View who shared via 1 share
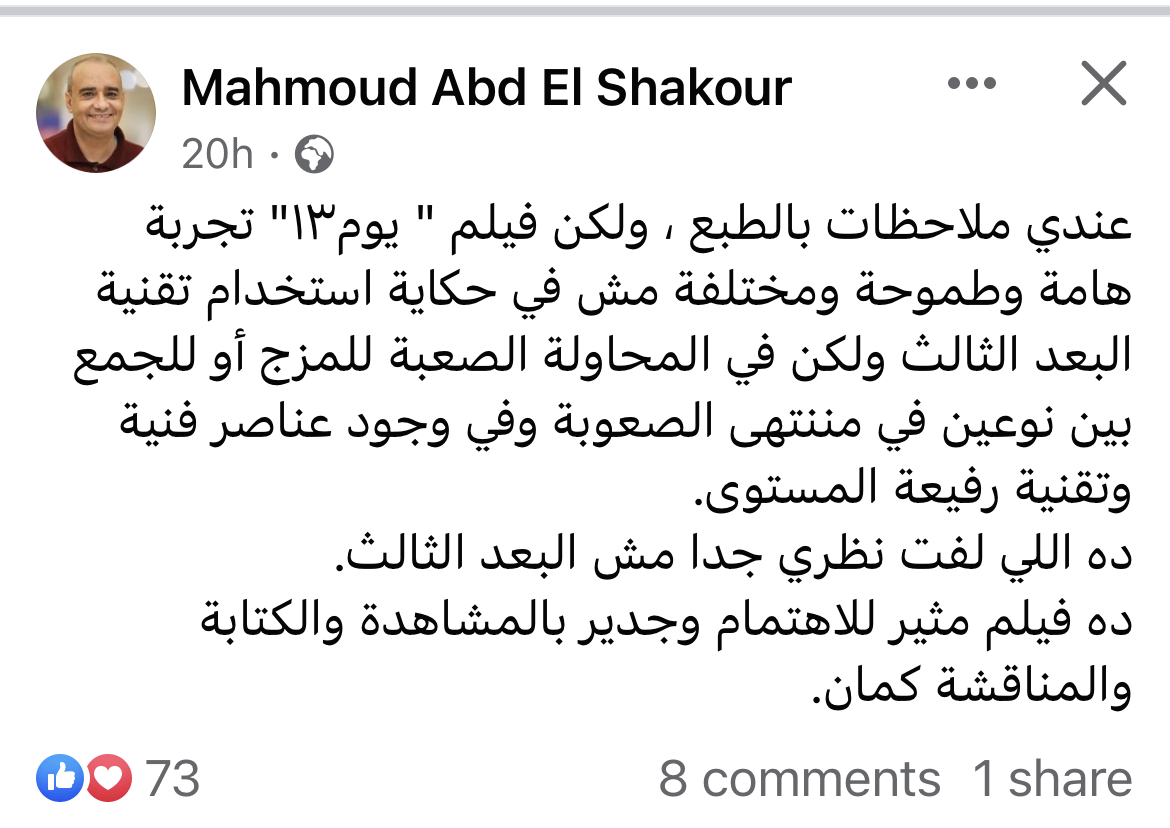 1052,779
